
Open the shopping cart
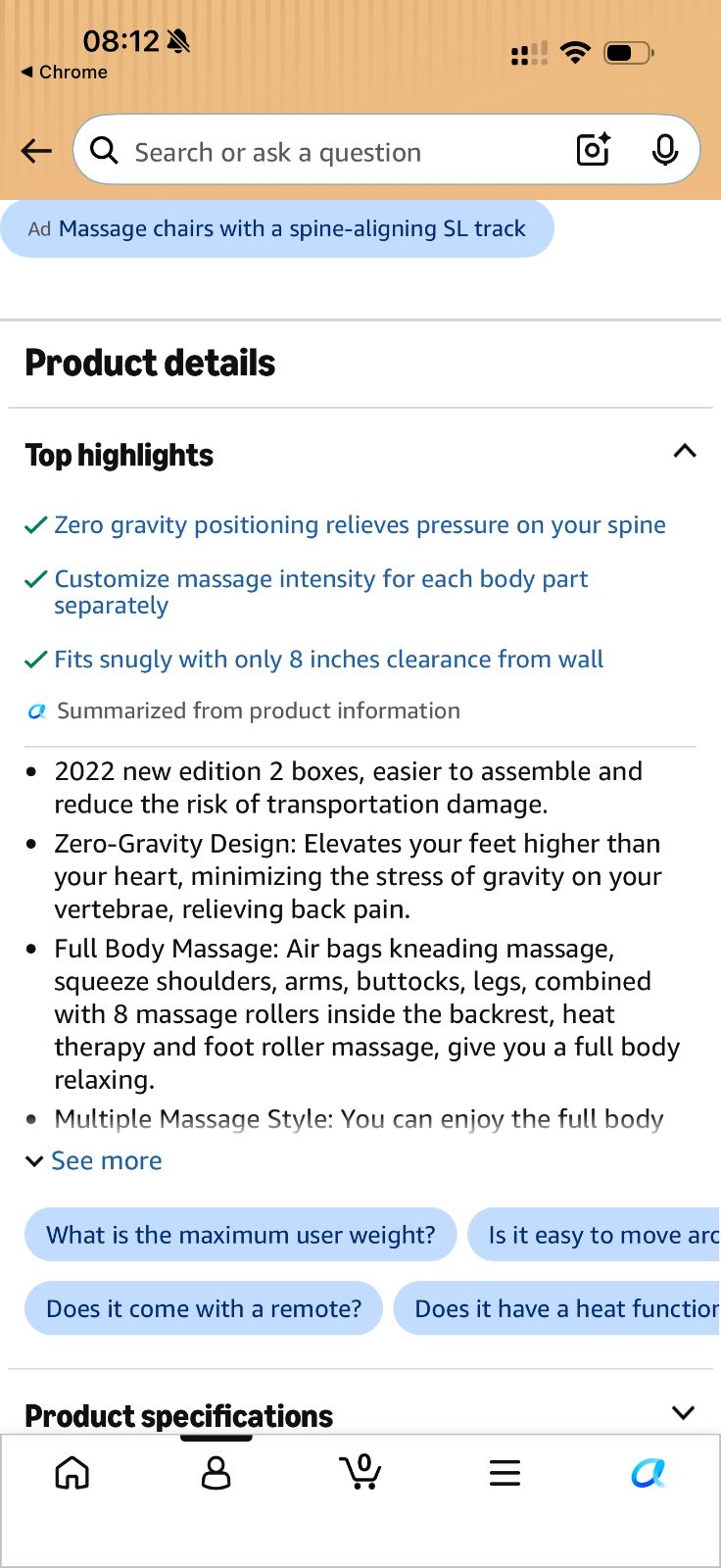[x=360, y=1471]
